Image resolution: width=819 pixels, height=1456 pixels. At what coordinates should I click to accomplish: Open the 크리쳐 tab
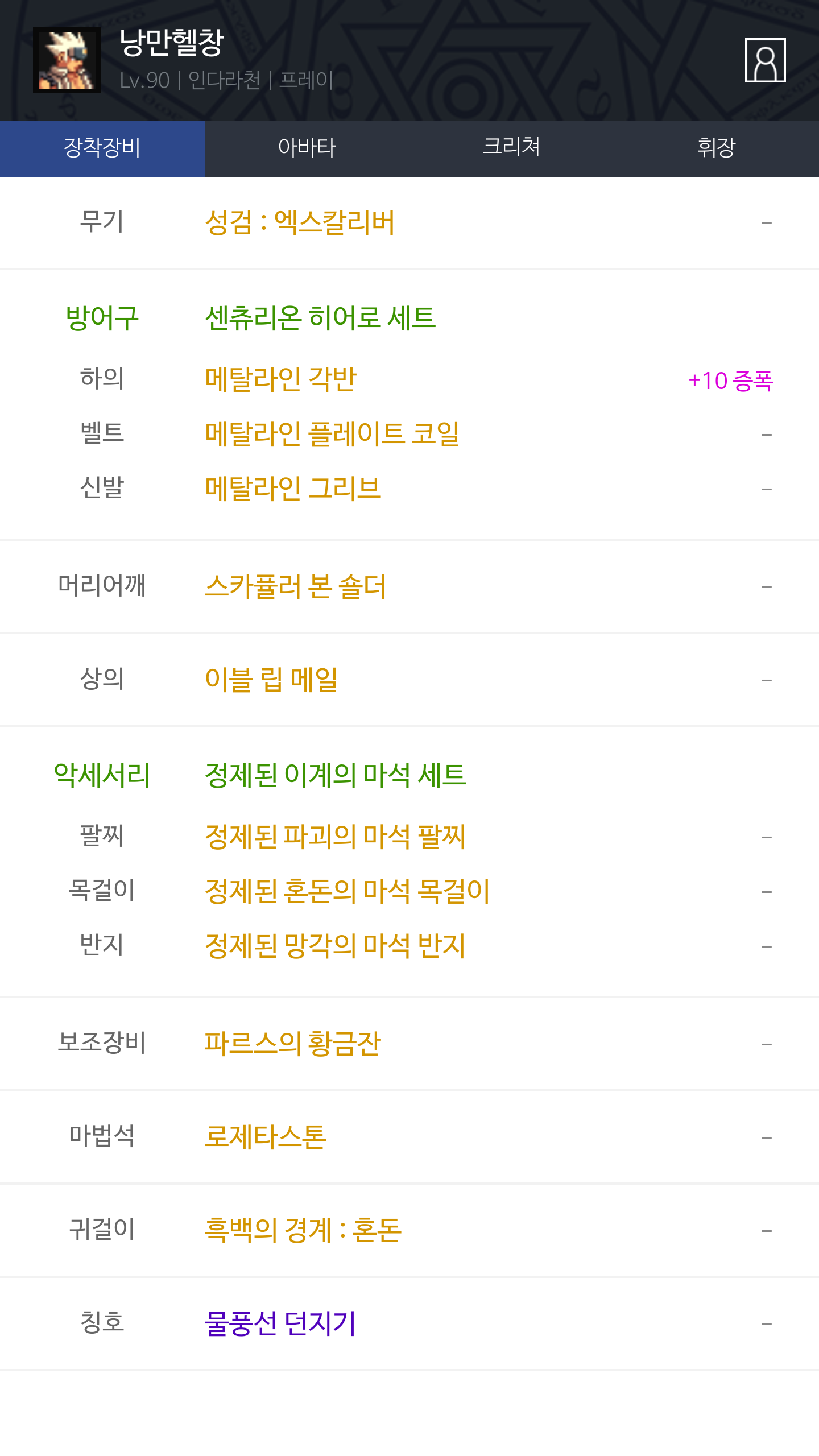point(511,148)
